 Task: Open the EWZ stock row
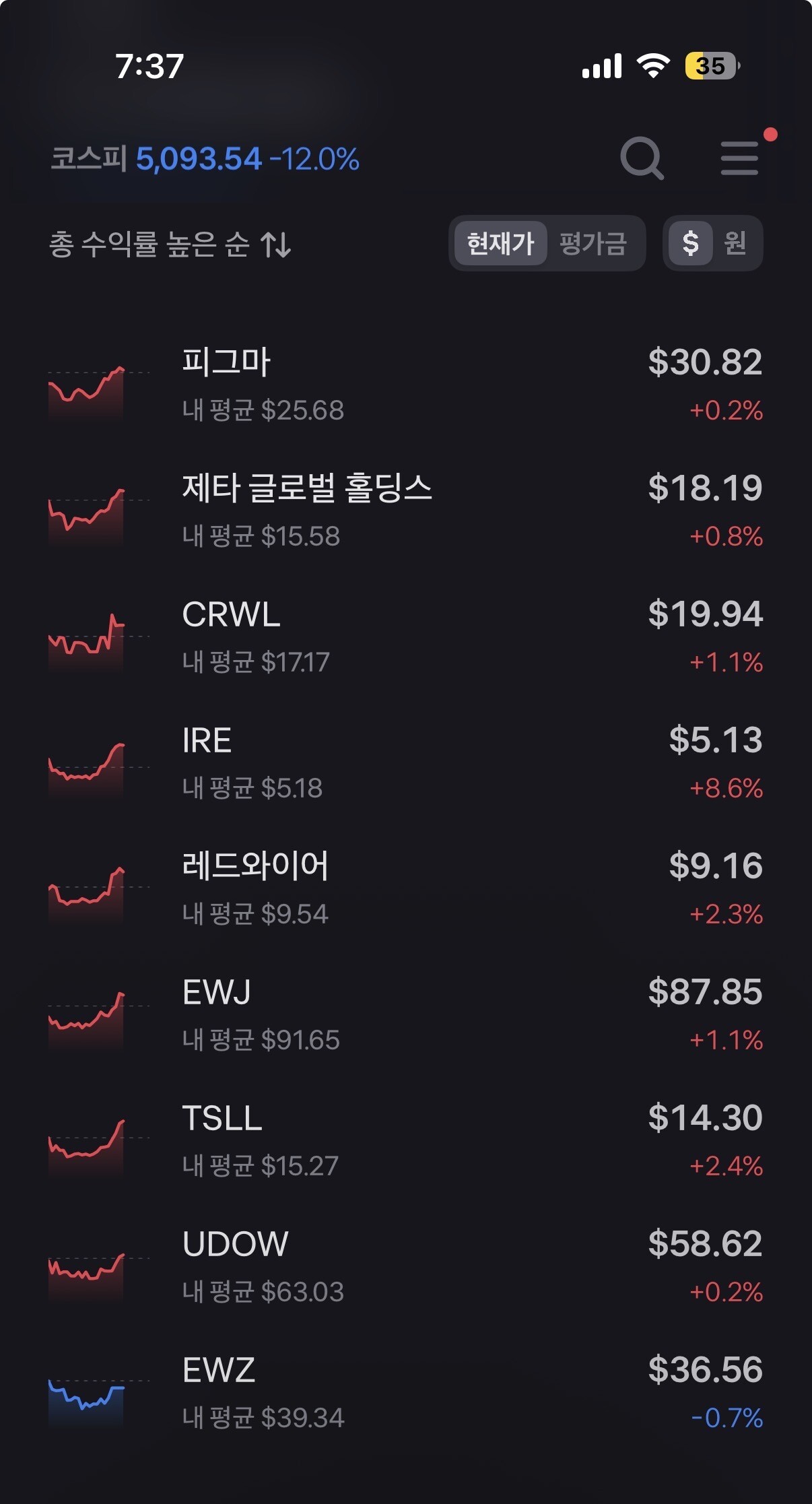click(x=404, y=1393)
